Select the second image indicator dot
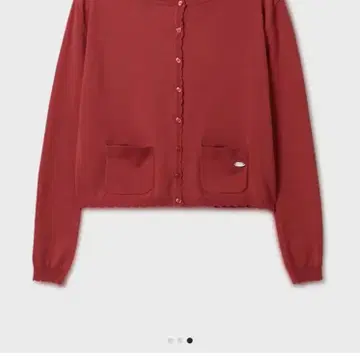360x360 pixels. pyautogui.click(x=180, y=340)
